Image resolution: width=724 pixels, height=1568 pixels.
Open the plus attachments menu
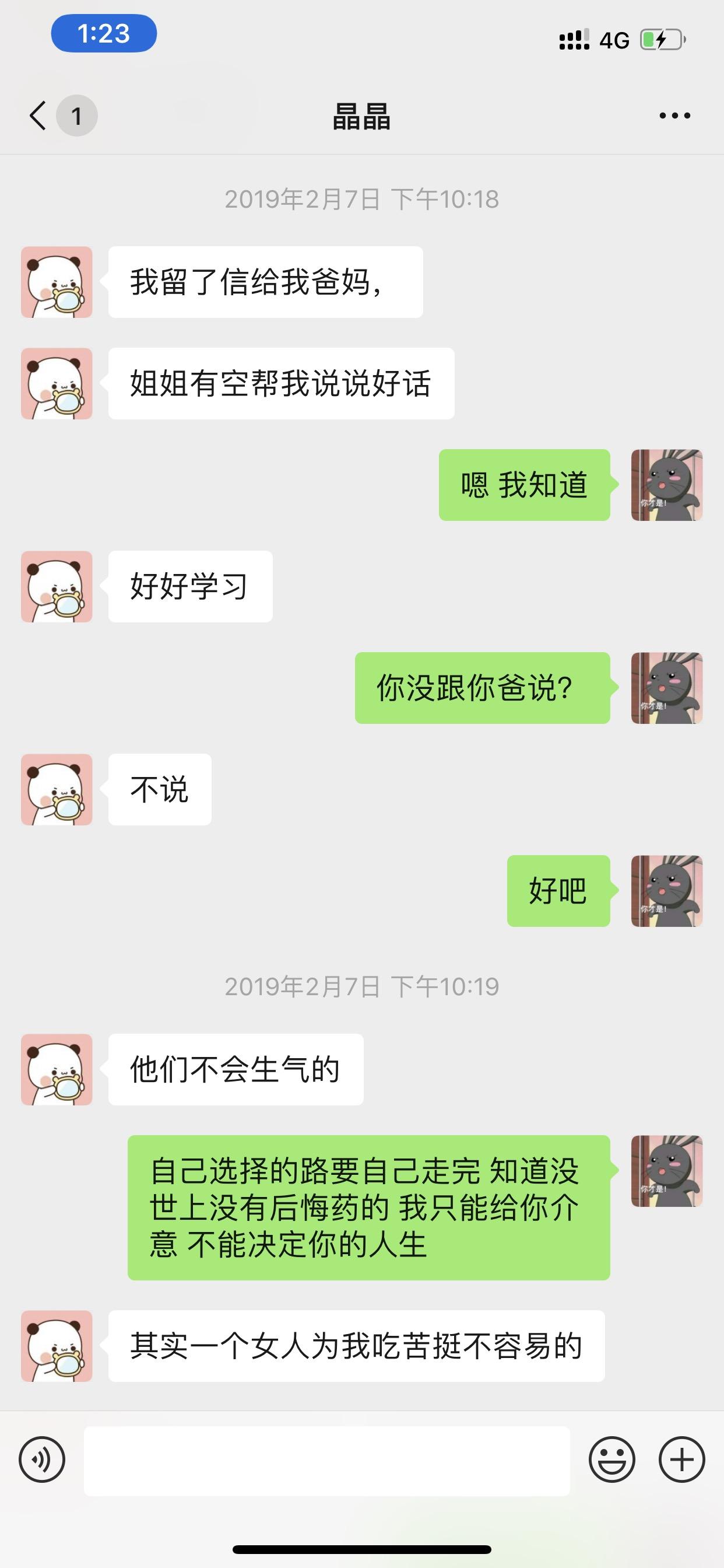tap(681, 1459)
